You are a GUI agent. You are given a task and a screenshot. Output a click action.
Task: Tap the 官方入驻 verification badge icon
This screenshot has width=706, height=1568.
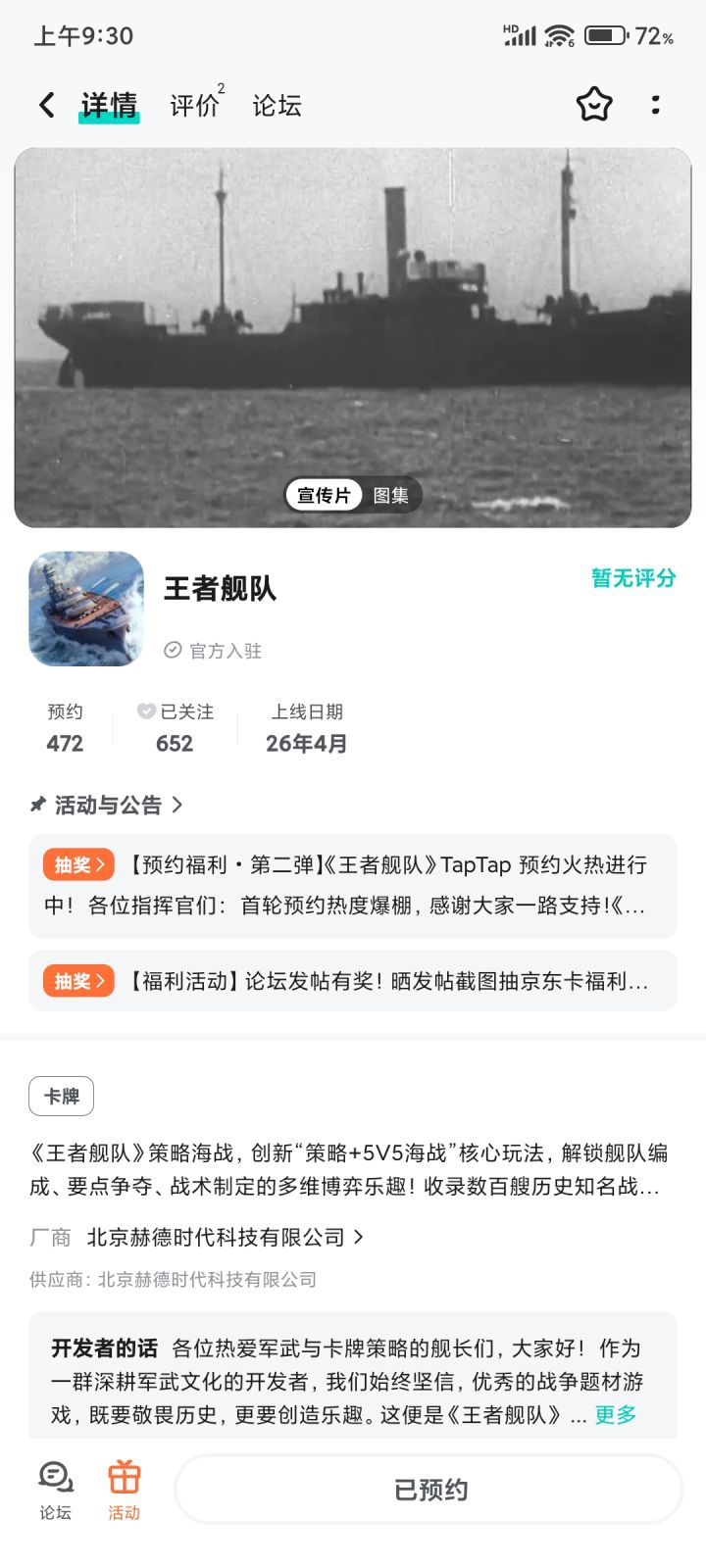tap(173, 650)
